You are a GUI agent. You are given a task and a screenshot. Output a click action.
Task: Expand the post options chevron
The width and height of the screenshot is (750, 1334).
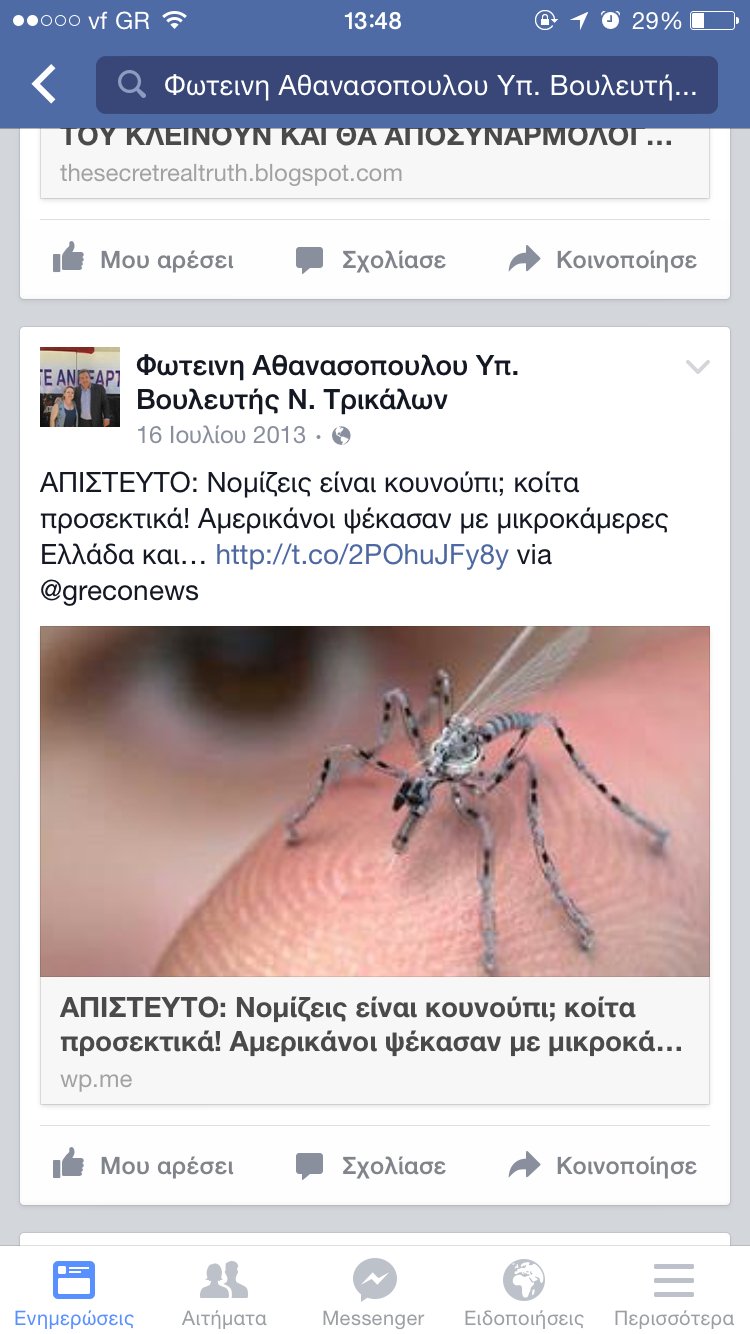[x=697, y=367]
